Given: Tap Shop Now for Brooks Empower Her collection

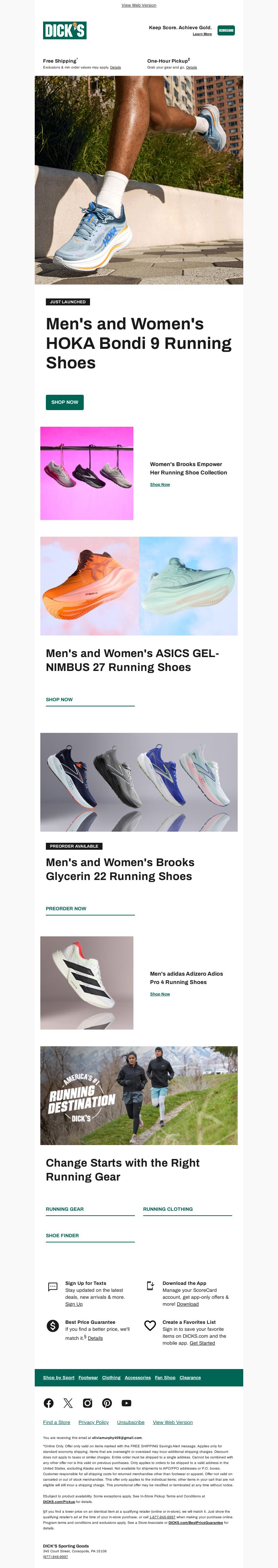Looking at the screenshot, I should pyautogui.click(x=160, y=485).
